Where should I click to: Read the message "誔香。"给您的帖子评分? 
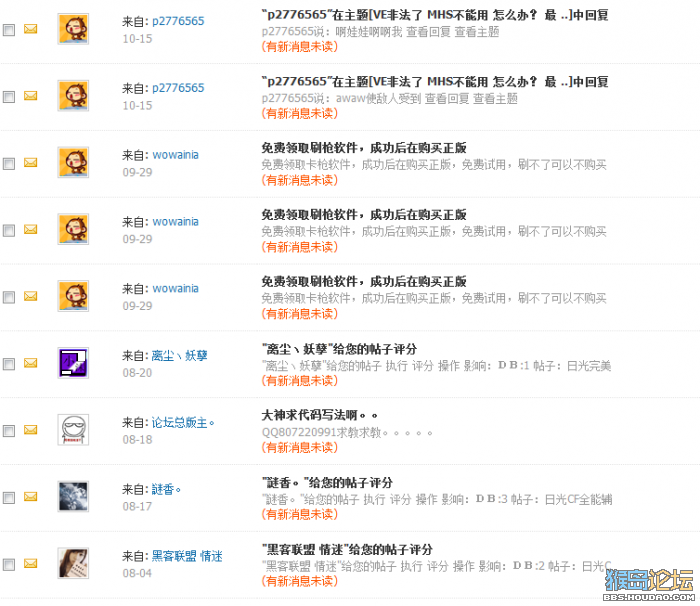(327, 483)
